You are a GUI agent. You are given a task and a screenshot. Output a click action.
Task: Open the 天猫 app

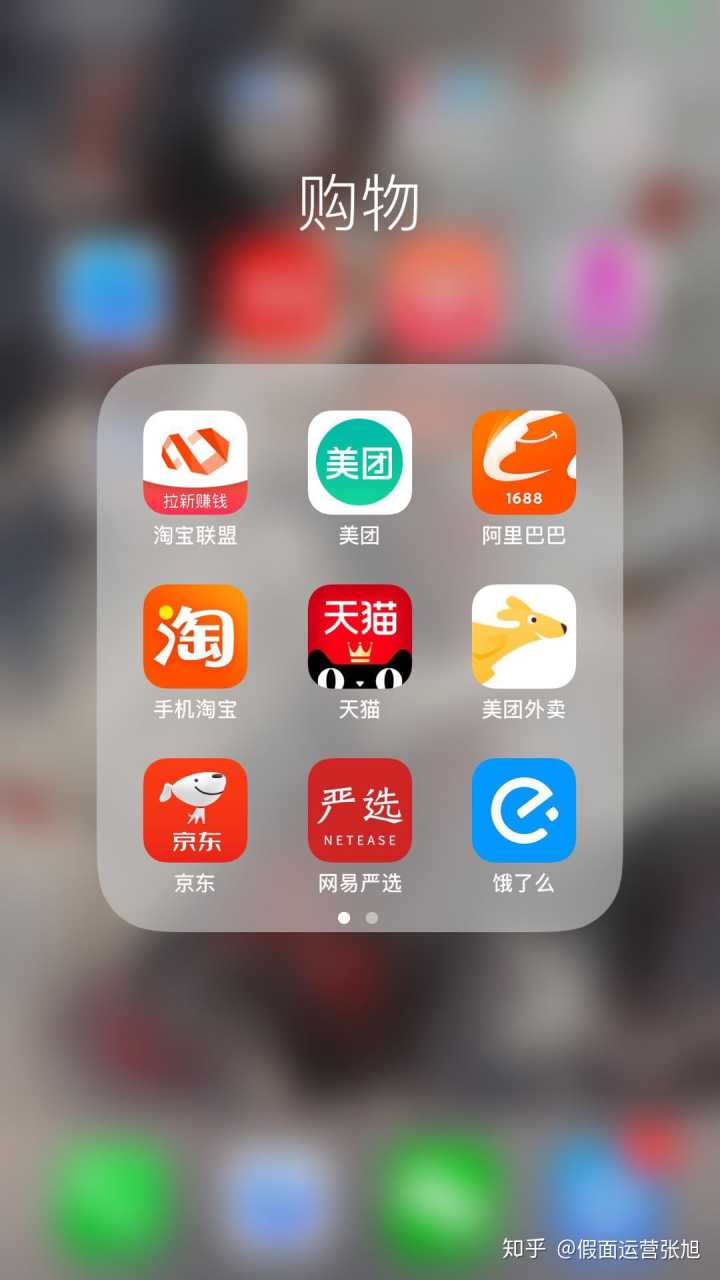click(x=359, y=636)
